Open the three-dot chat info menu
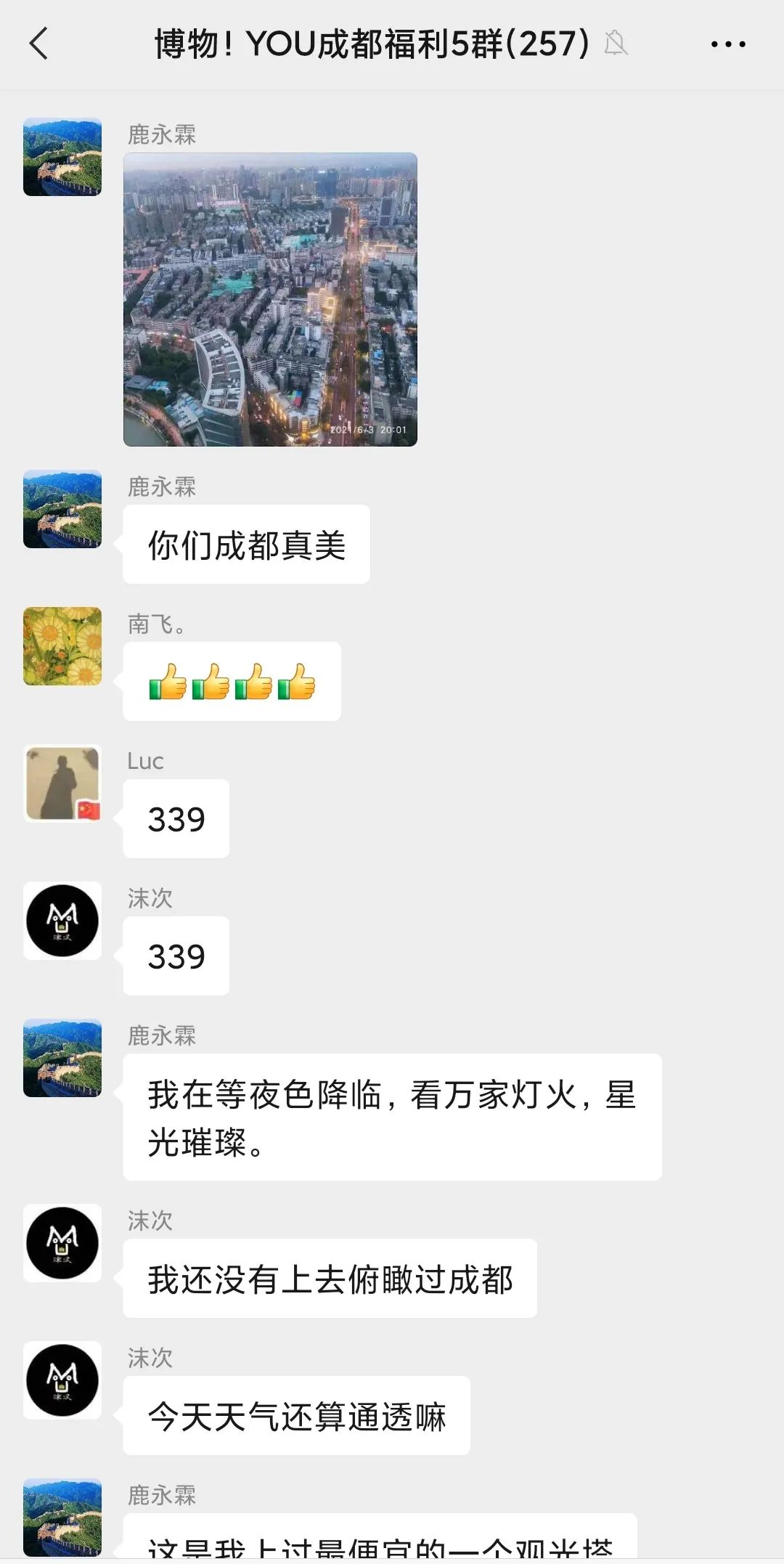This screenshot has width=784, height=1564. point(727,44)
